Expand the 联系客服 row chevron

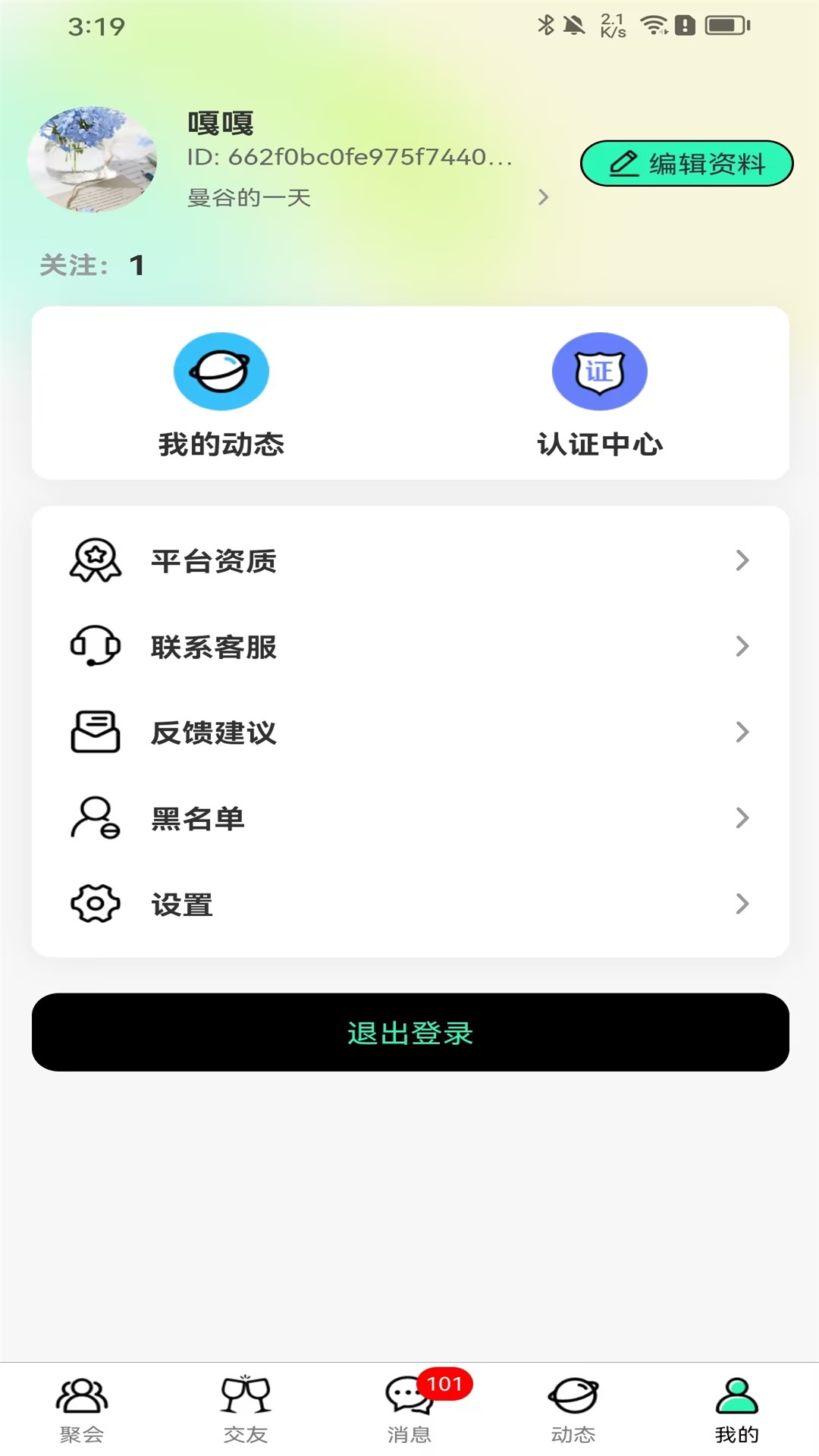tap(742, 647)
